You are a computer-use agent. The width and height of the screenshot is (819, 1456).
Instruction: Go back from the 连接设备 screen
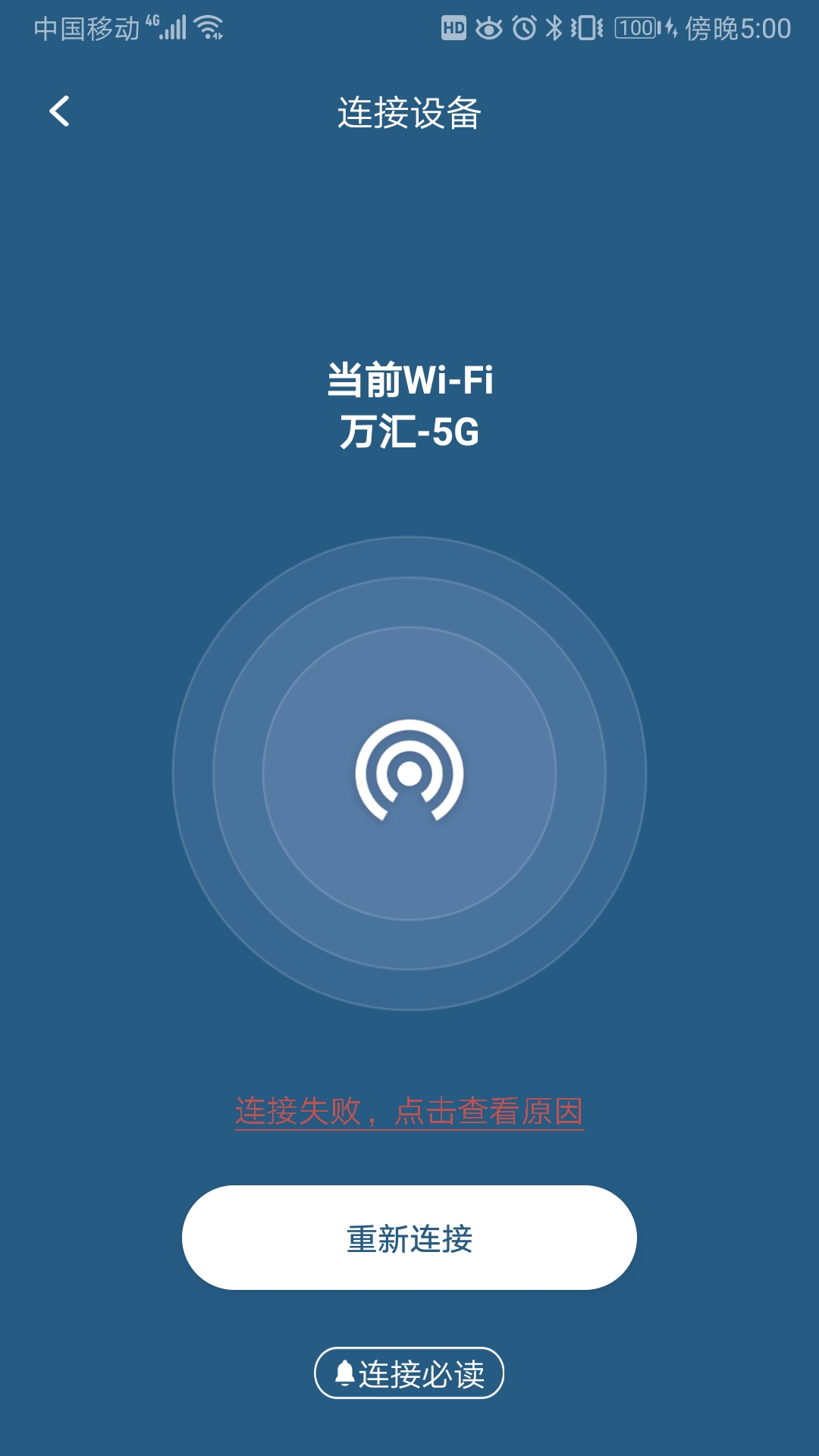click(x=59, y=111)
